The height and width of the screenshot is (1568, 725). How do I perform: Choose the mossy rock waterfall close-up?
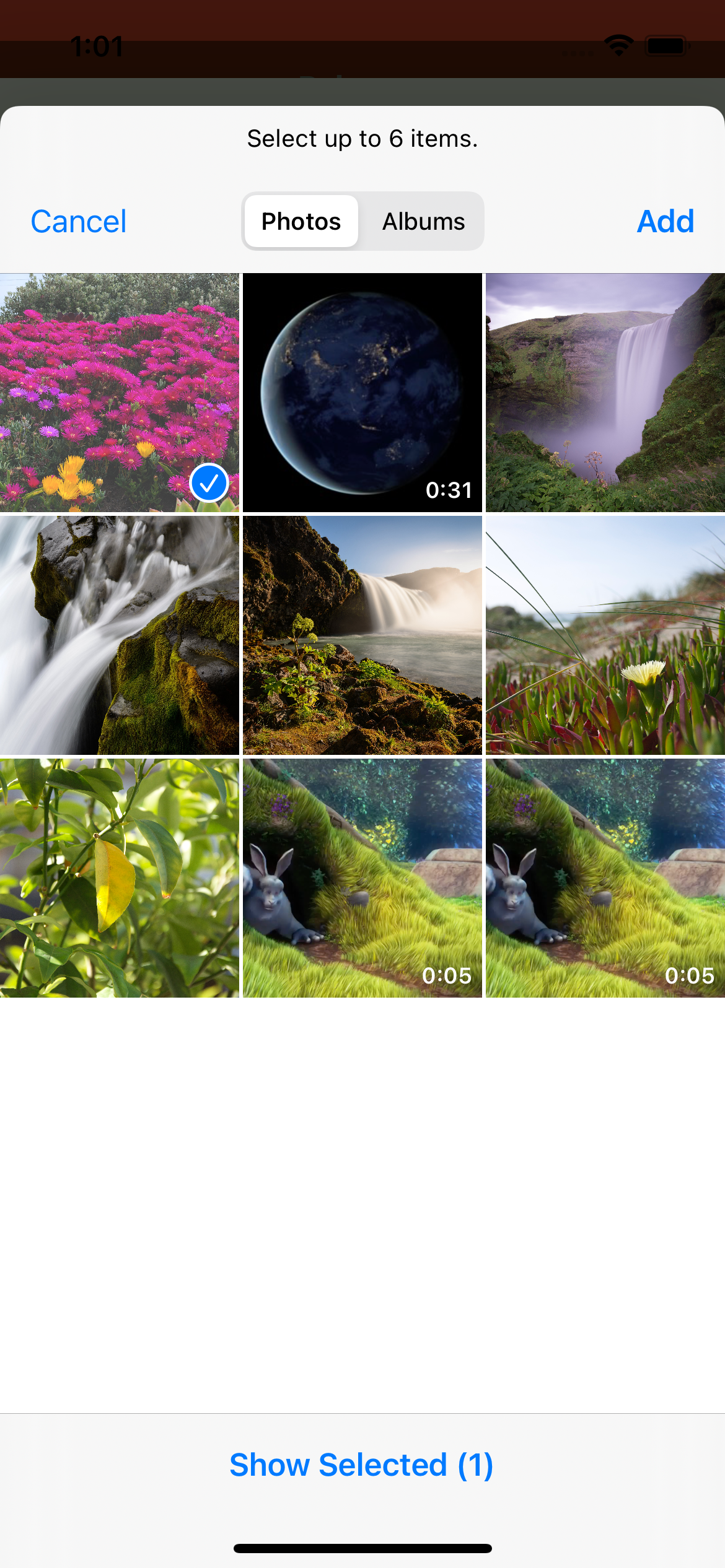[x=120, y=635]
